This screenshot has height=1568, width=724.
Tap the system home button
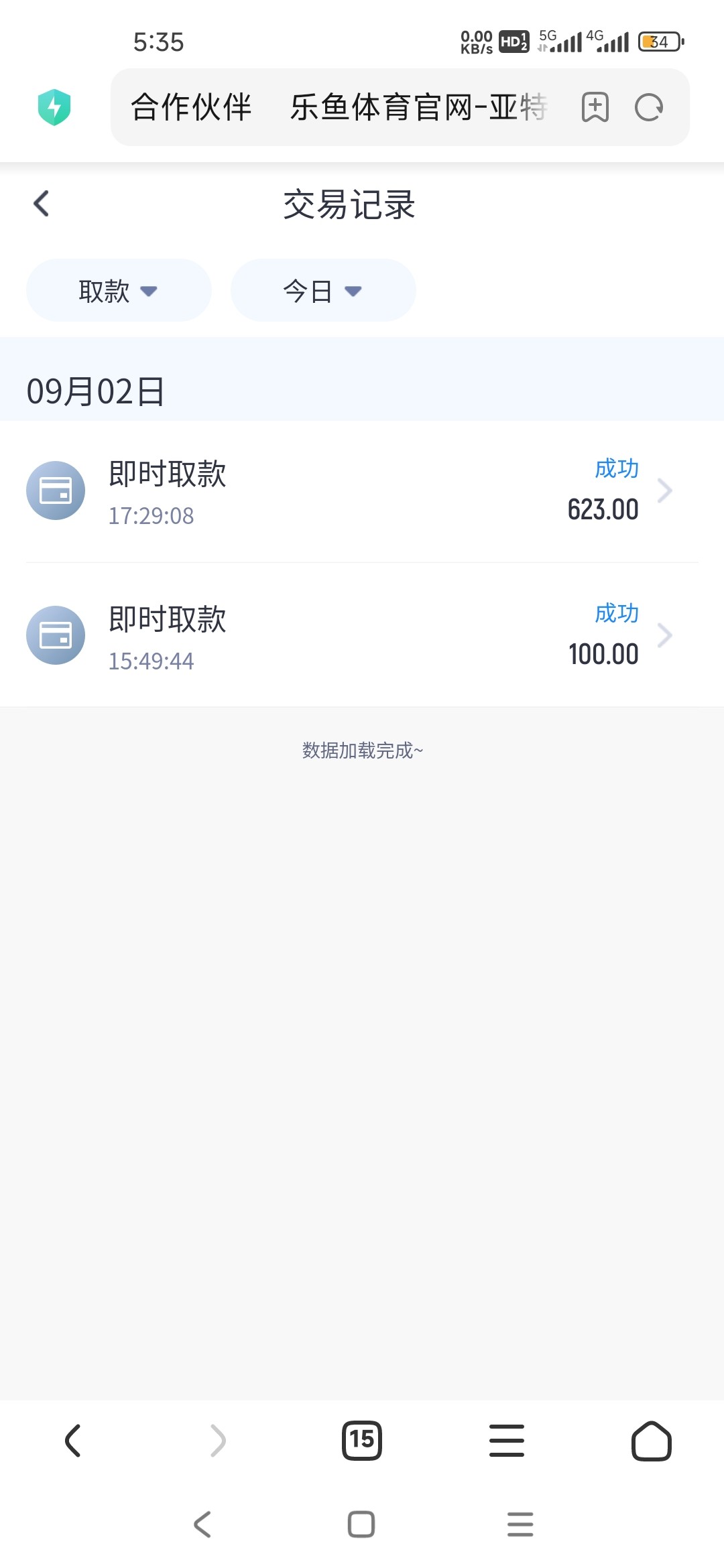361,1524
